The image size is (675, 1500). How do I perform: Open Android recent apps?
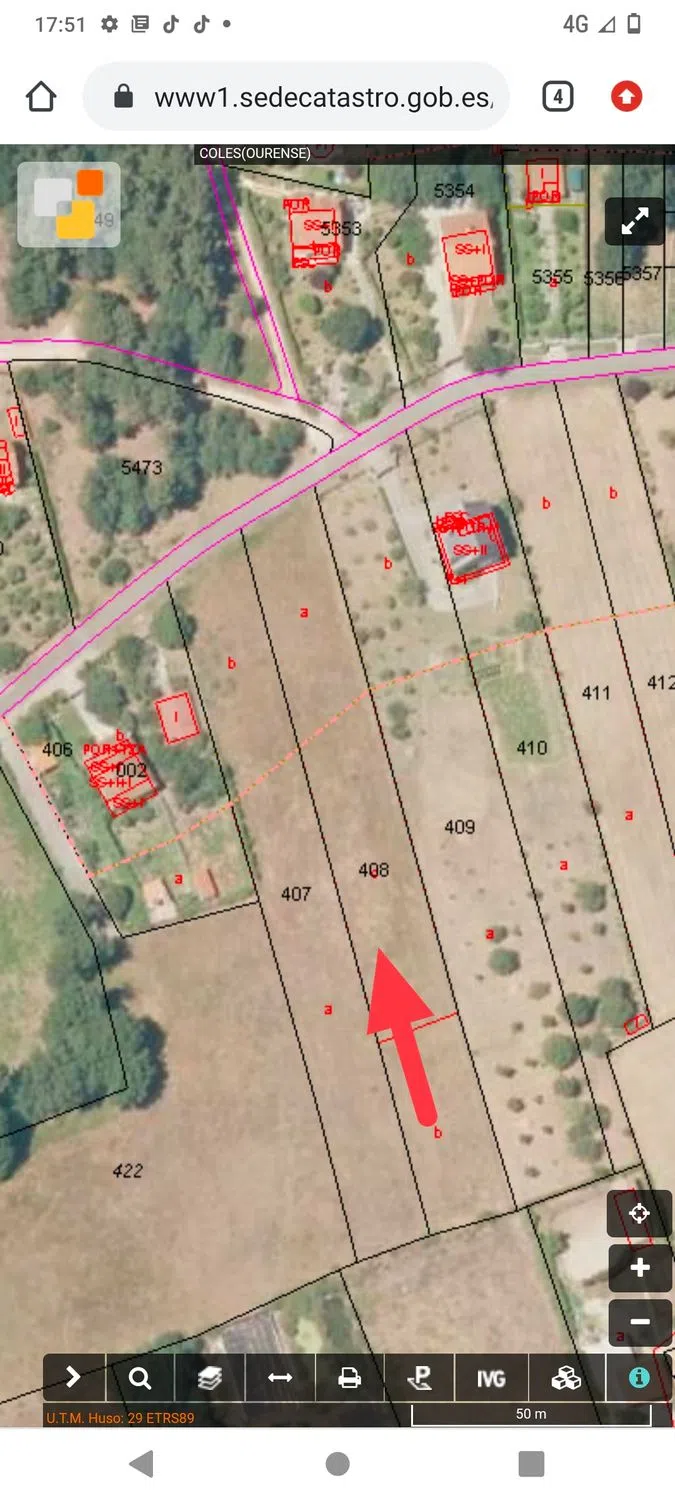(x=531, y=1464)
